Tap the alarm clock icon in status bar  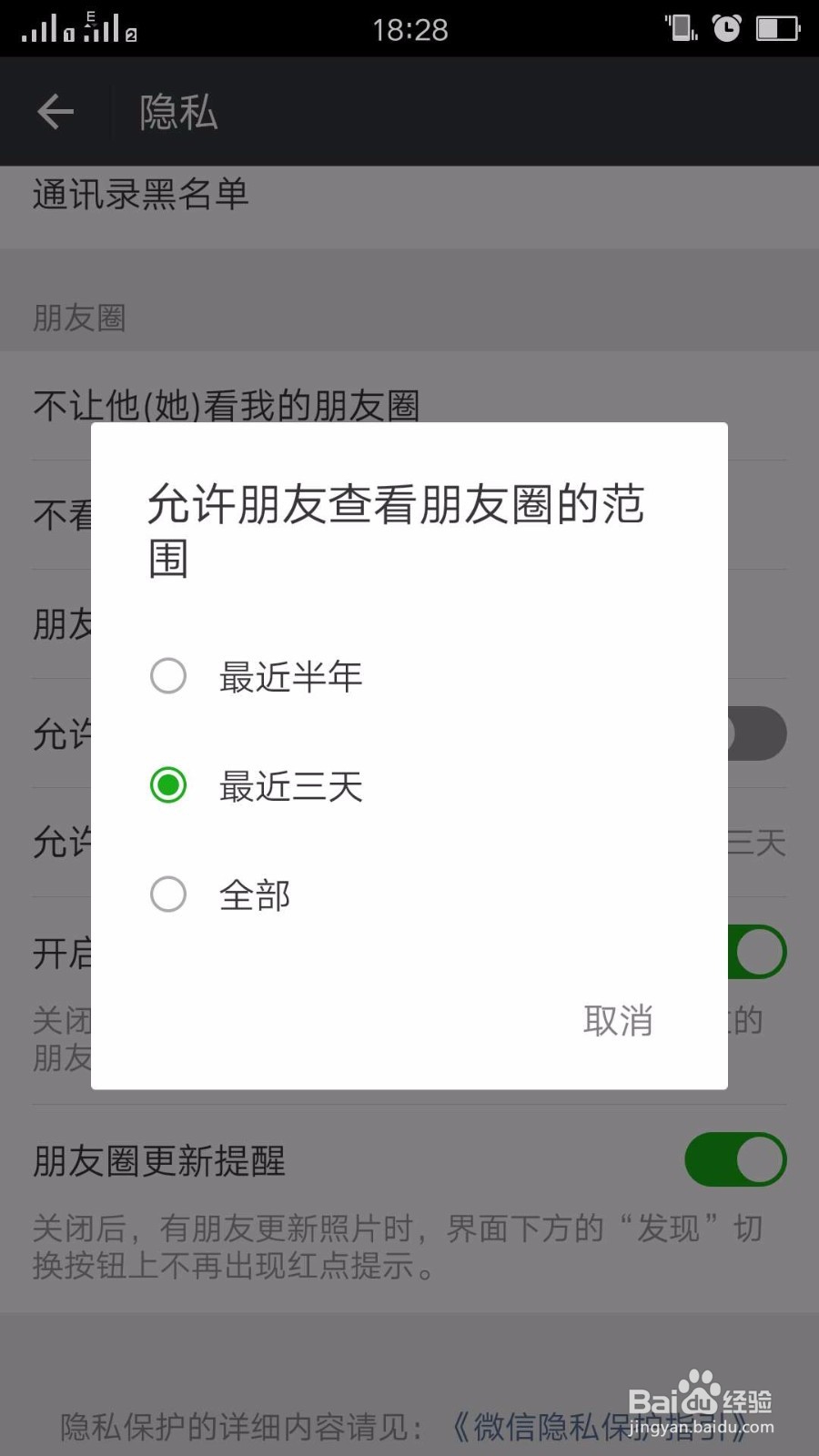(727, 28)
